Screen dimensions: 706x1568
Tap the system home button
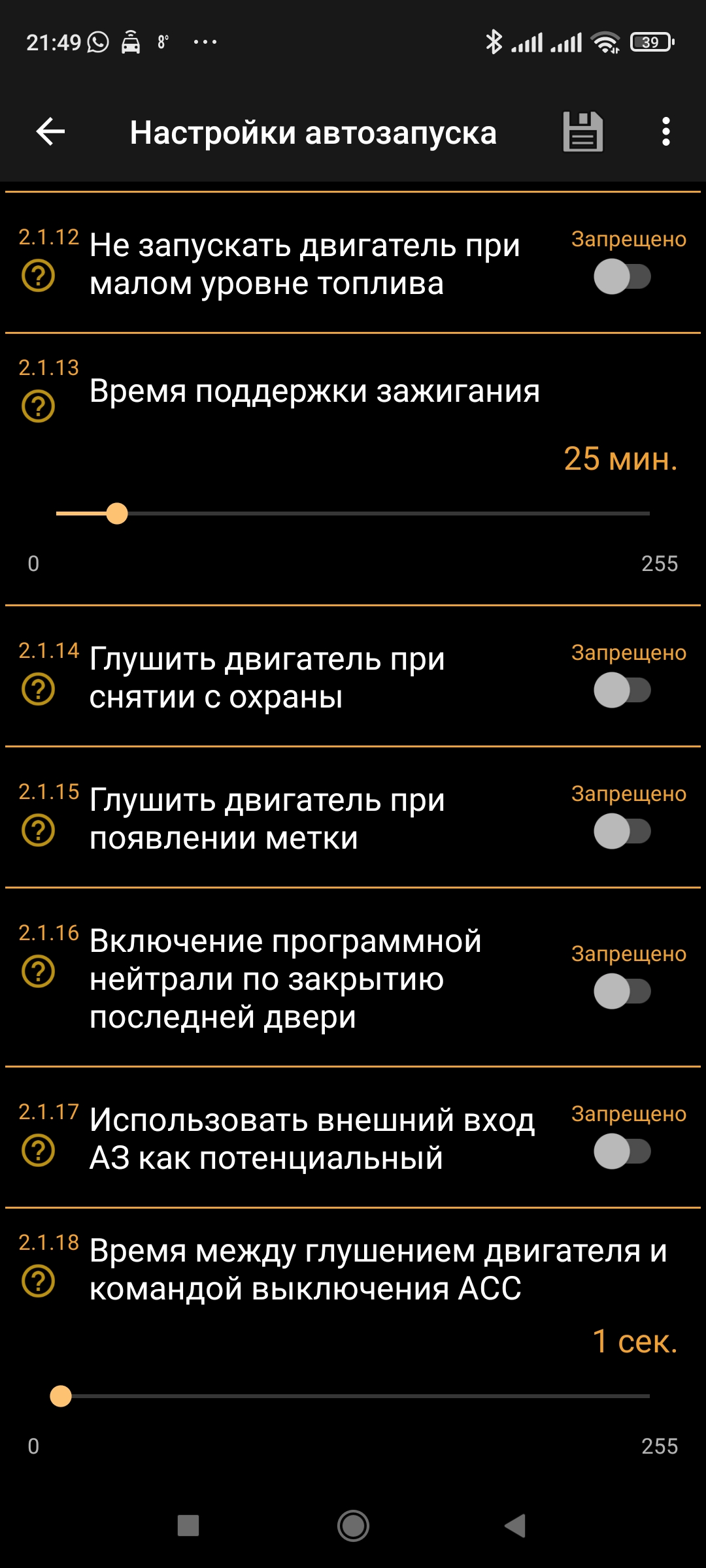pos(353,1526)
